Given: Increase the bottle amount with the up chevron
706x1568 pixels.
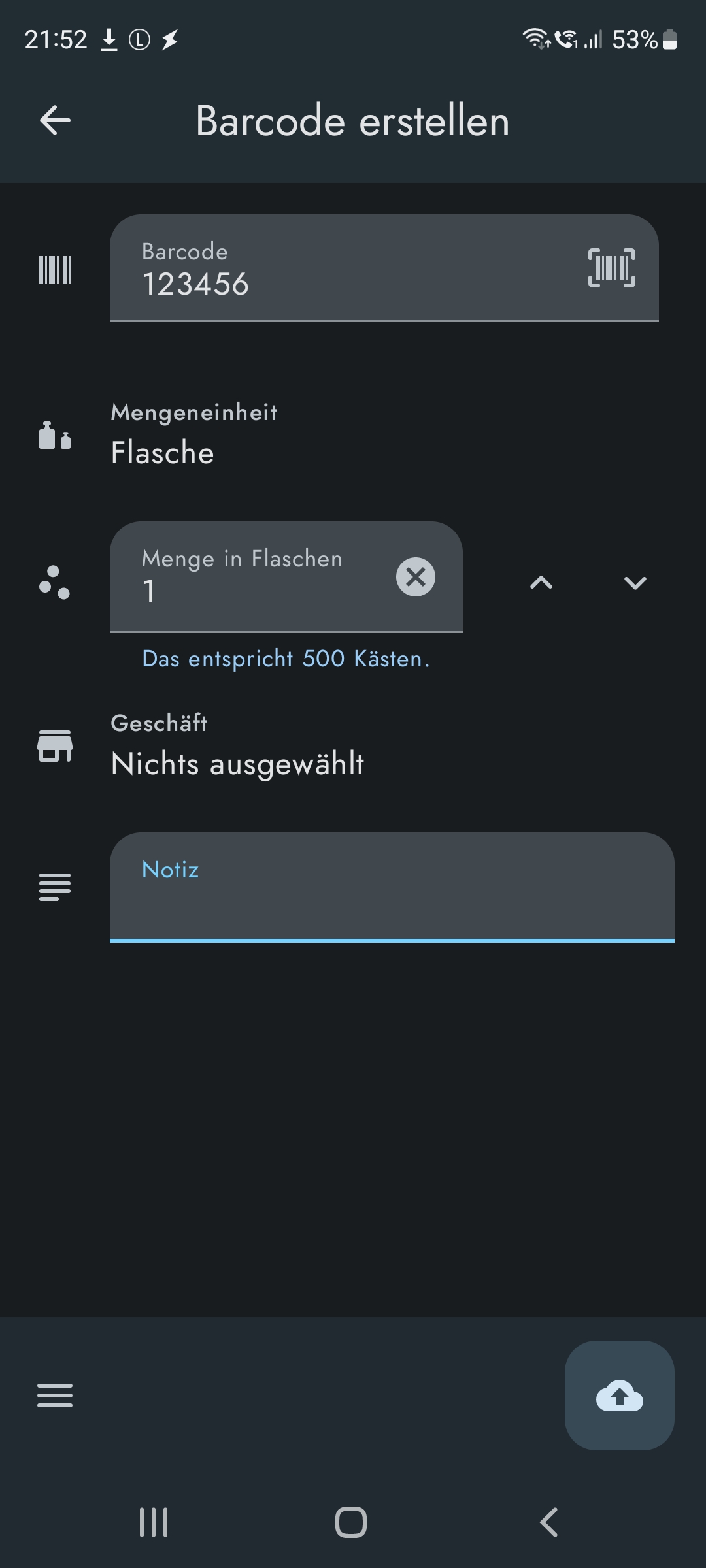Looking at the screenshot, I should pos(541,583).
